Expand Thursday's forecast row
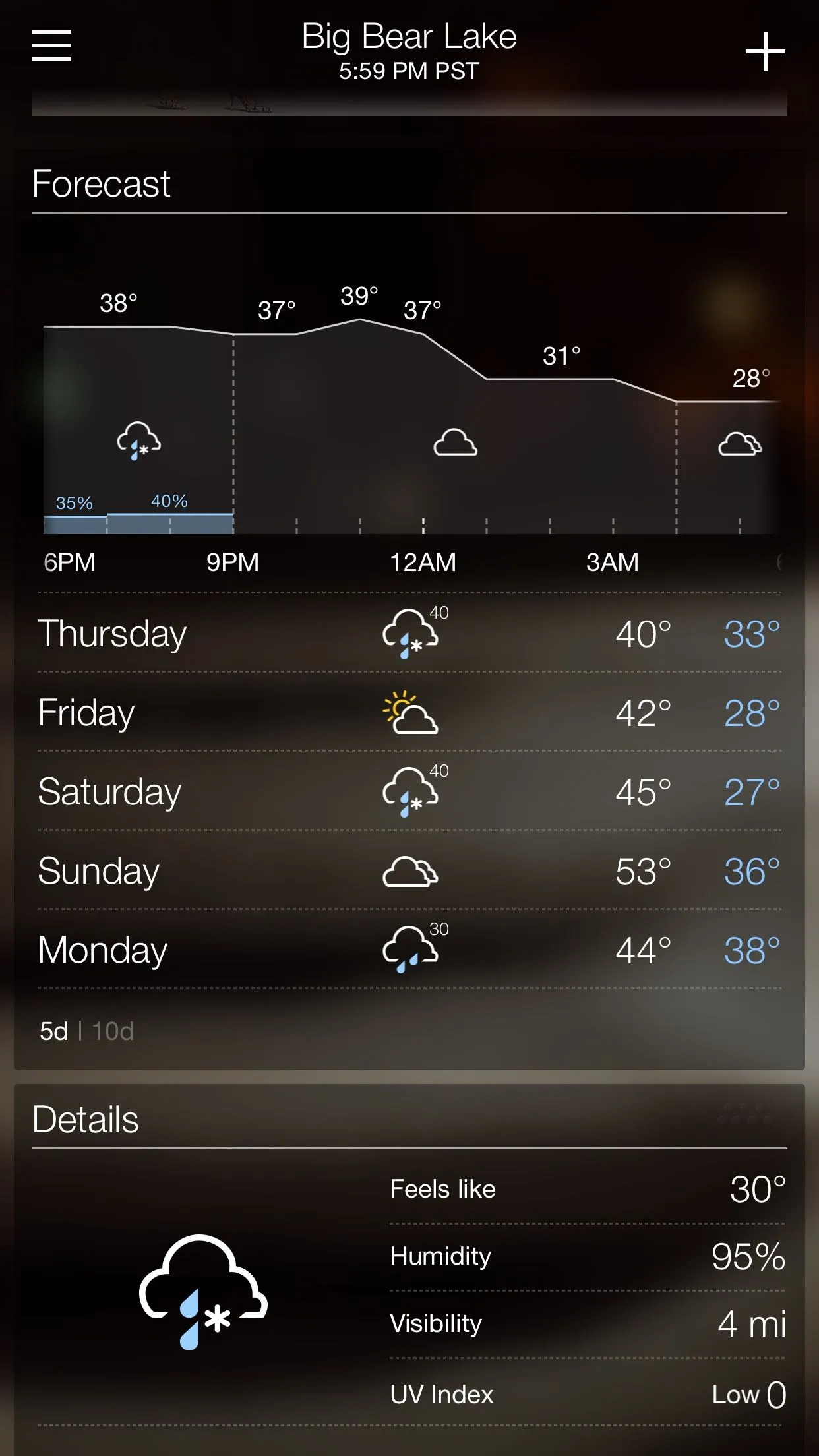This screenshot has width=819, height=1456. (x=409, y=634)
